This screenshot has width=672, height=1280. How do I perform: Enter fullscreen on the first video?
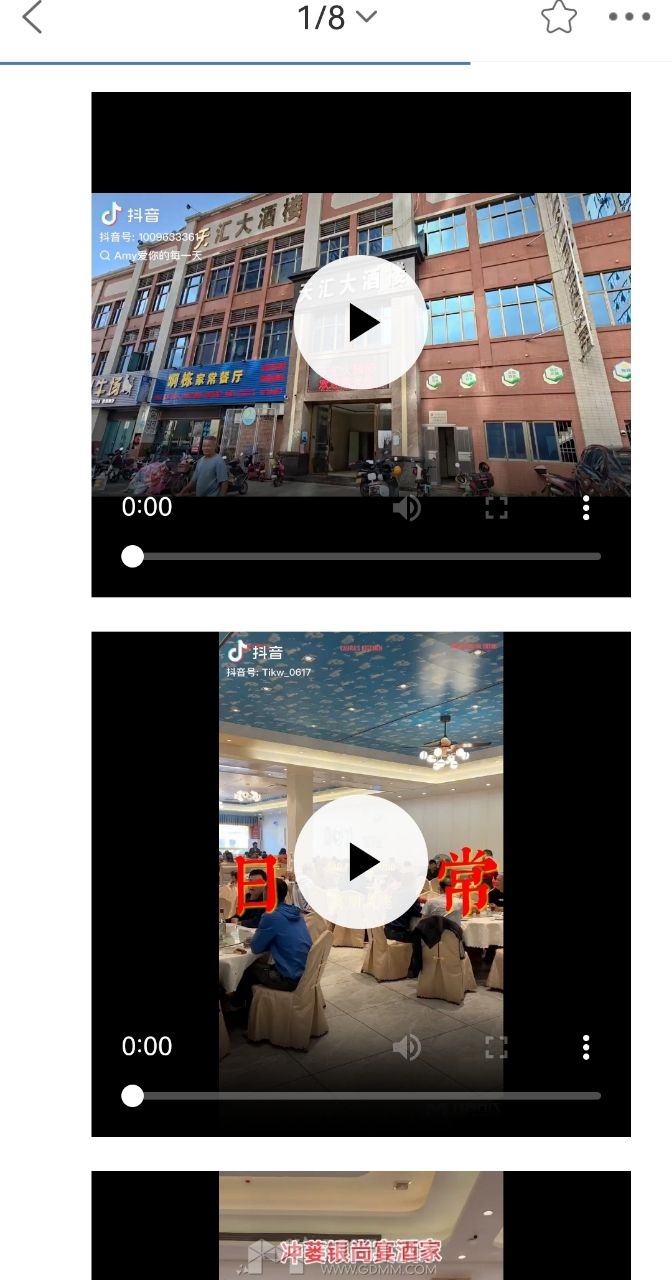(496, 508)
